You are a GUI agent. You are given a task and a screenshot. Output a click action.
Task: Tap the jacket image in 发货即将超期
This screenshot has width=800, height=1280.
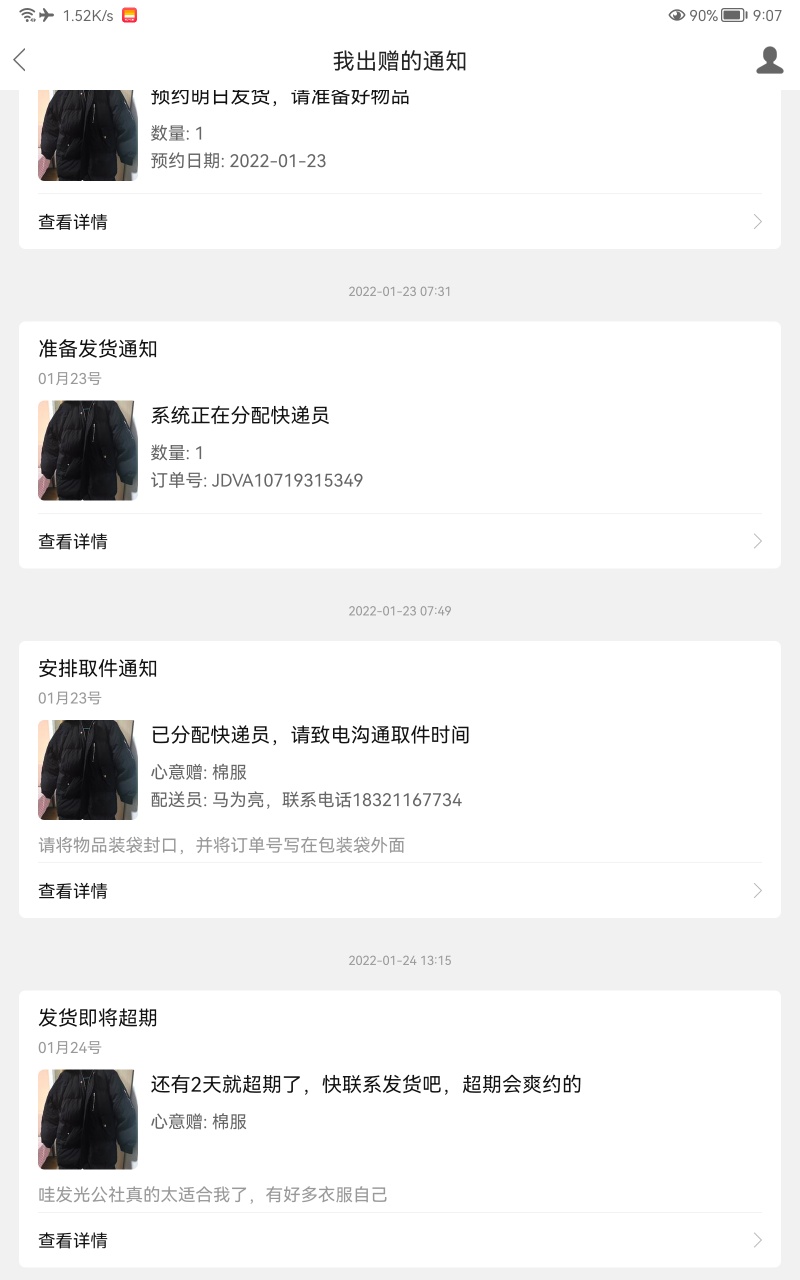tap(88, 1119)
